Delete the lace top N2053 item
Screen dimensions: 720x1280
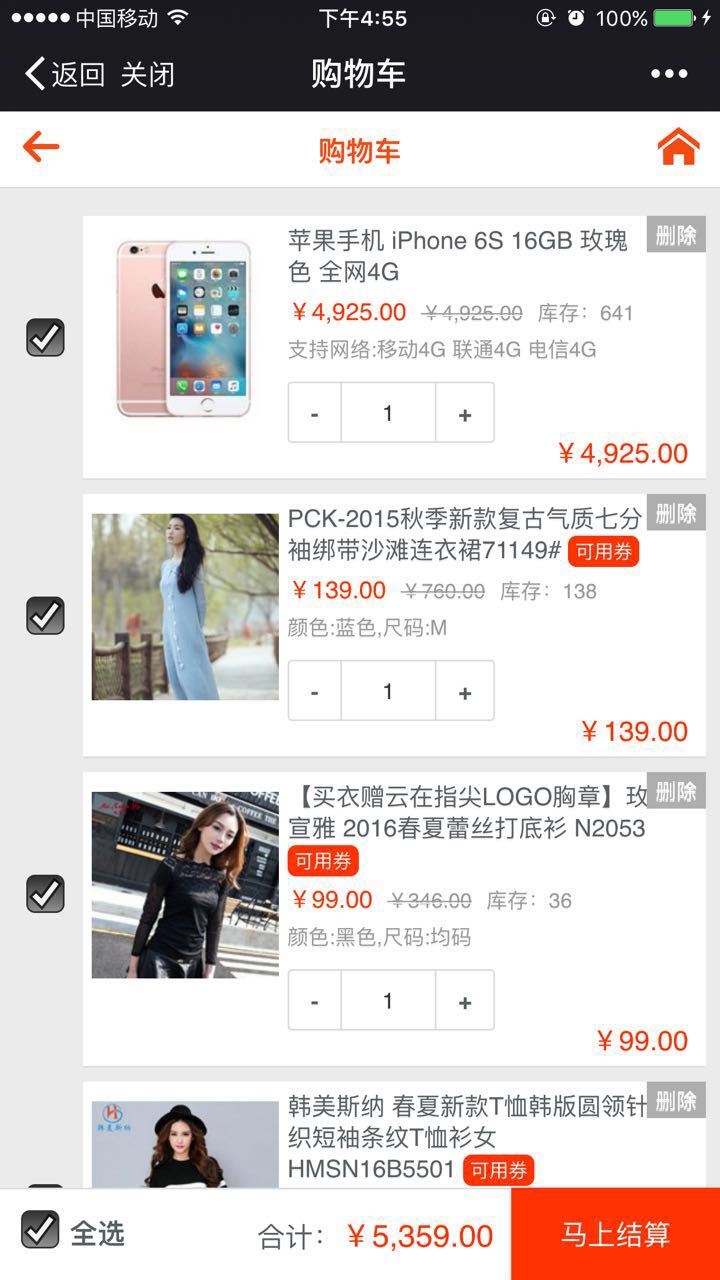[676, 791]
